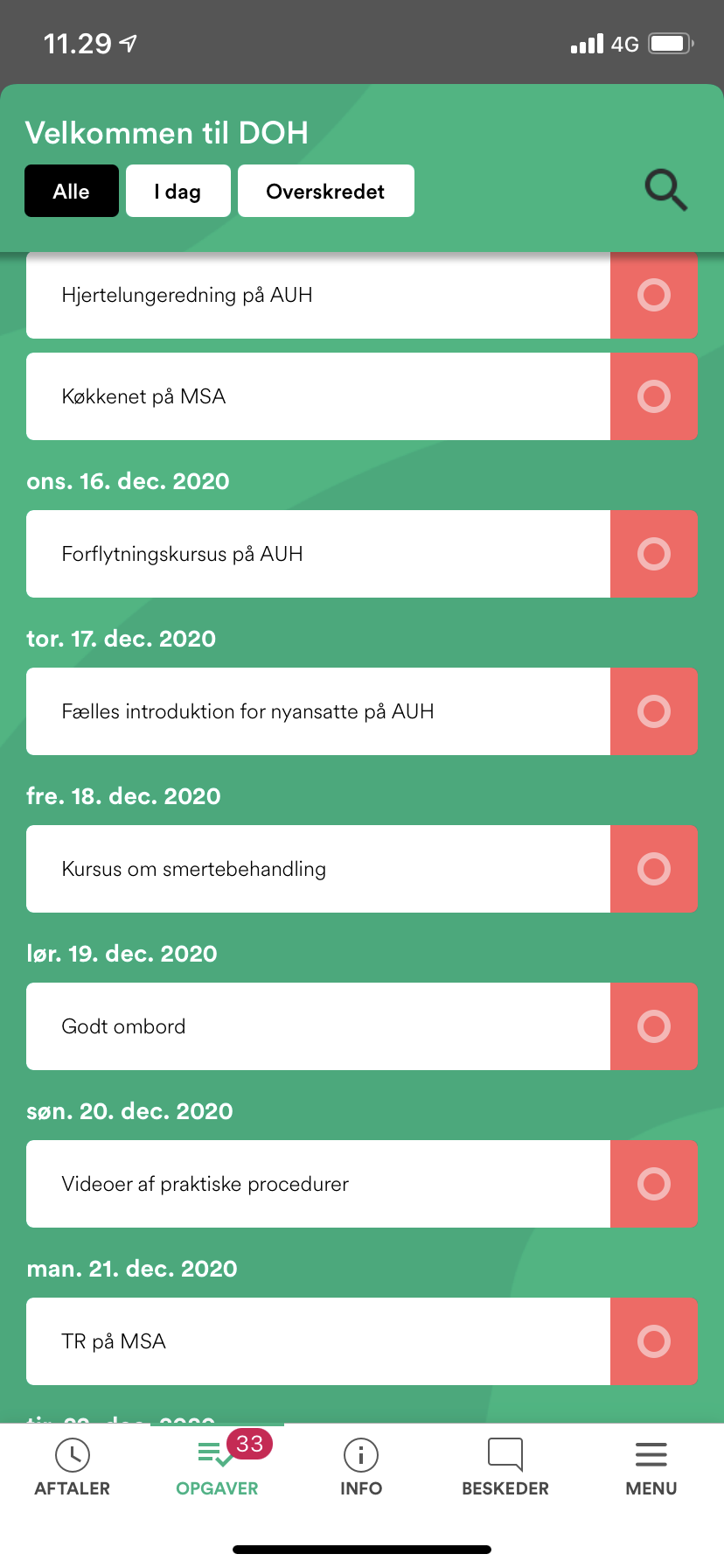724x1568 pixels.
Task: Open Fælles introduktion for nyansatte på AUH
Action: (x=318, y=711)
